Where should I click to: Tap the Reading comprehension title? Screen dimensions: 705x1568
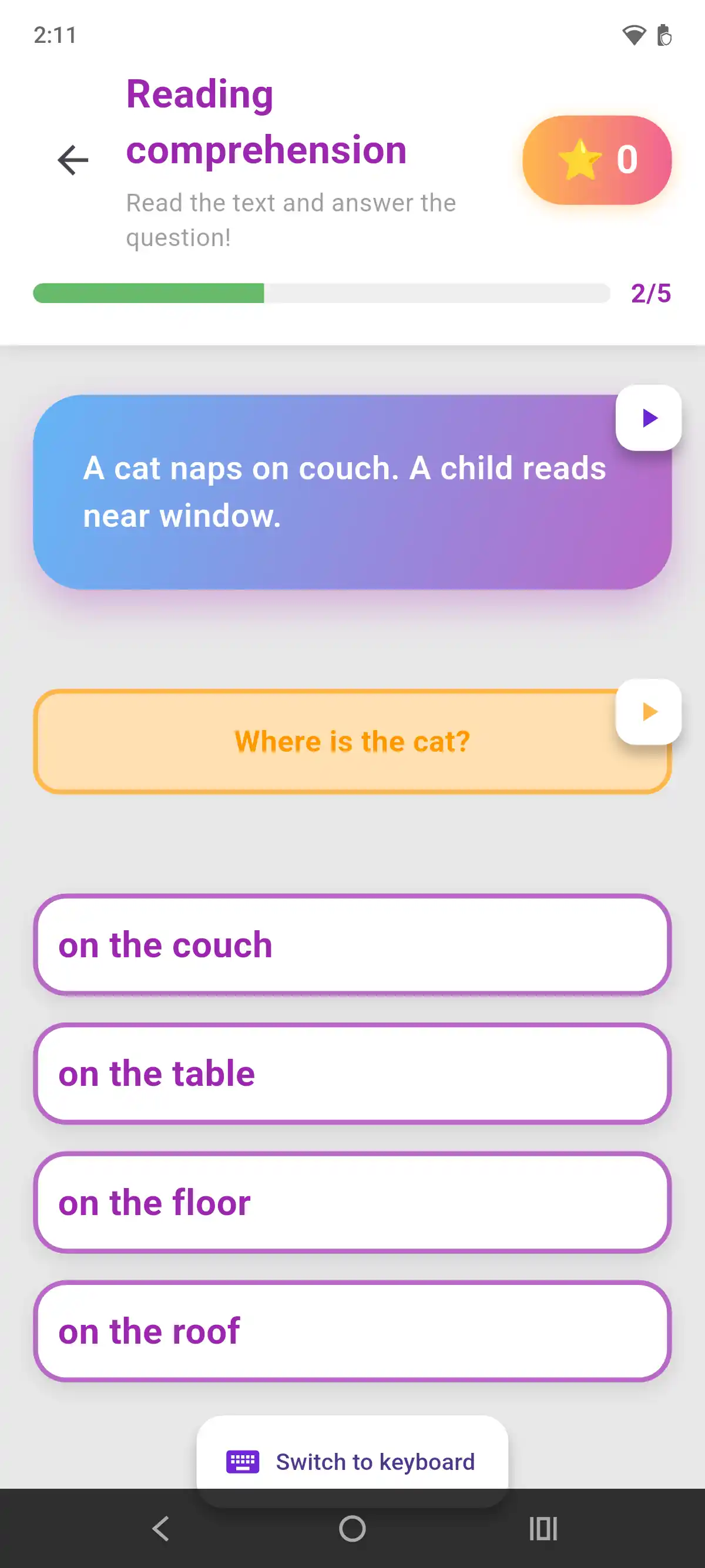point(266,122)
